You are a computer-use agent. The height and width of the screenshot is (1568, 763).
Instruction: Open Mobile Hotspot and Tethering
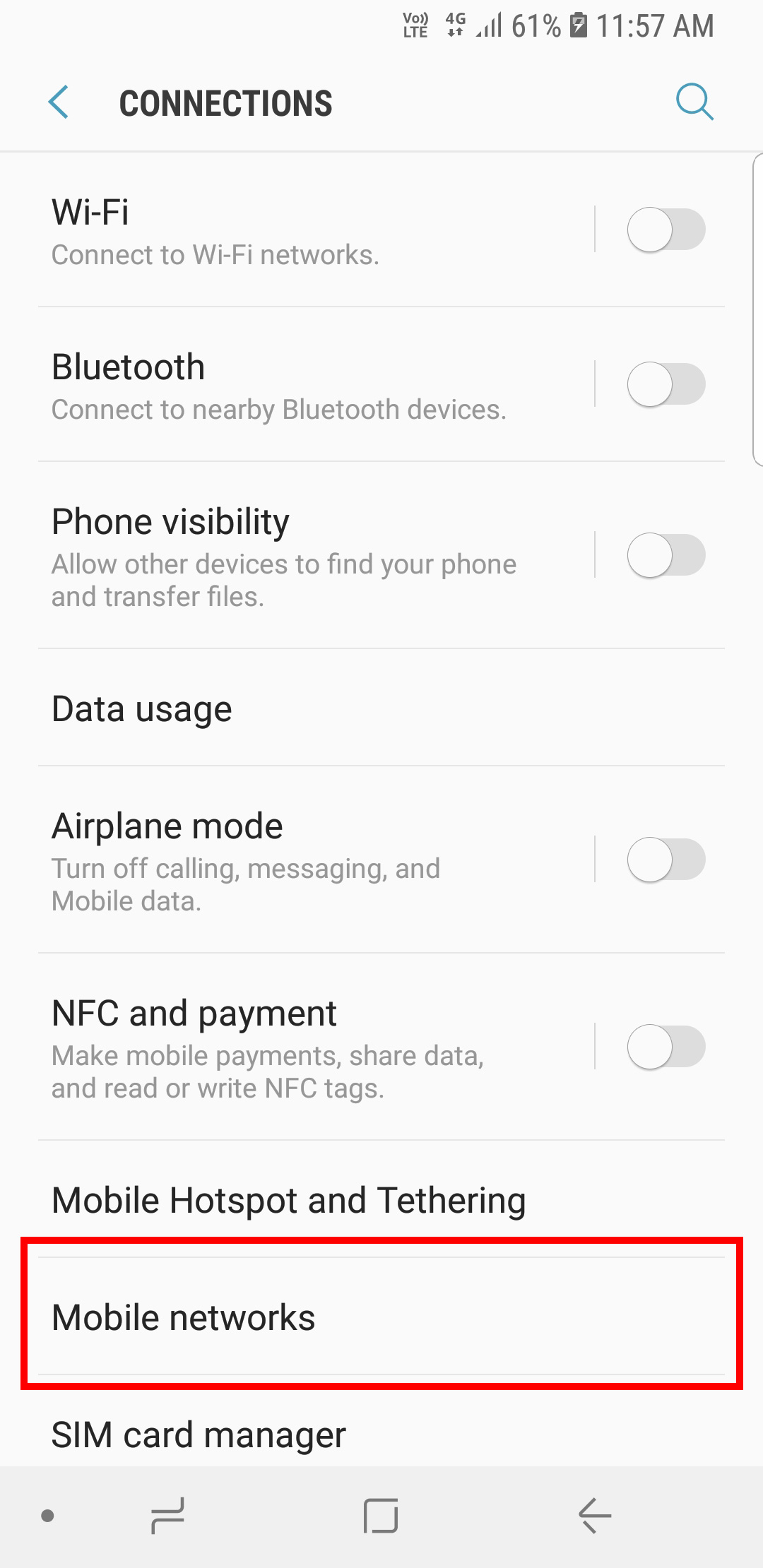[x=381, y=1200]
